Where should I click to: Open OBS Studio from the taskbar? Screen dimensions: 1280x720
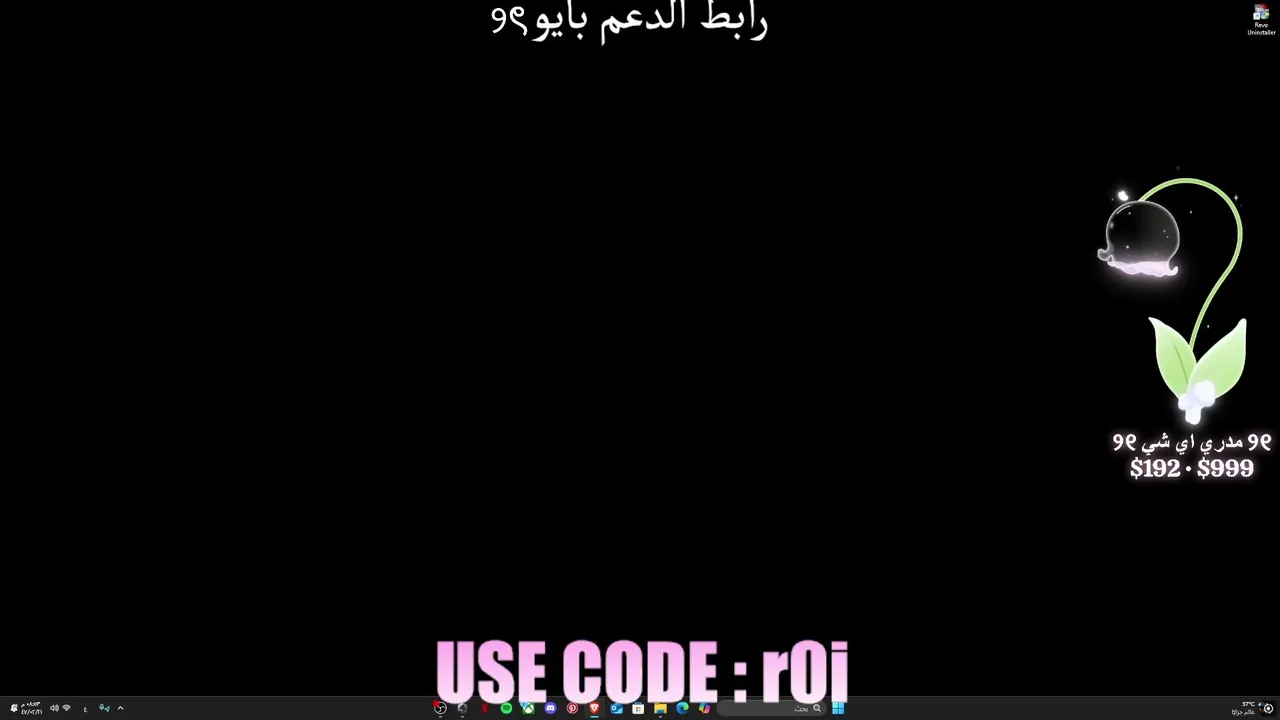coord(440,708)
